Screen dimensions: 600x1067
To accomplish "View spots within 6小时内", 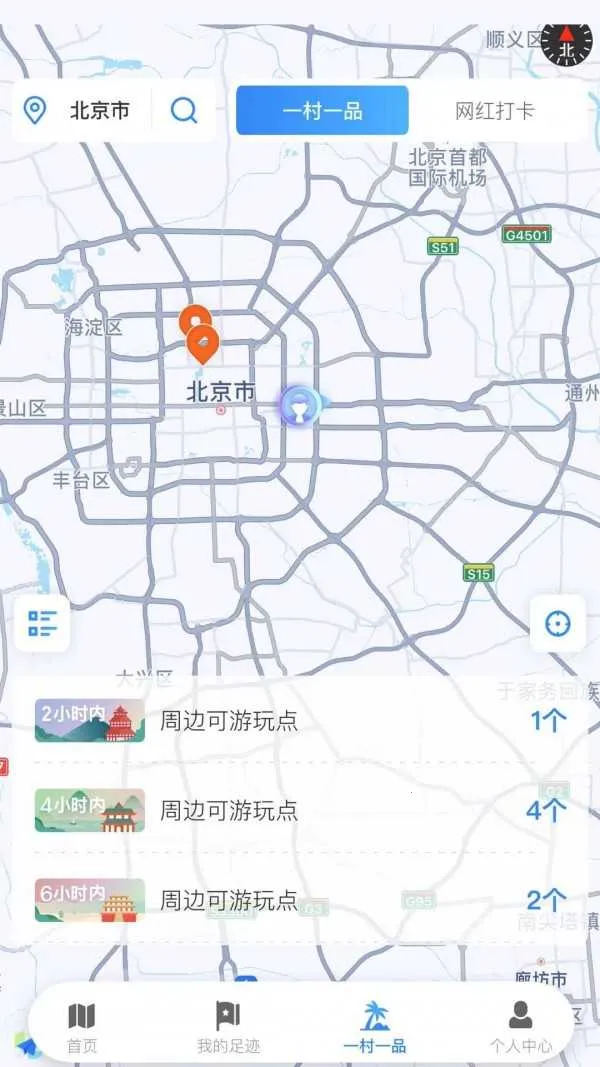I will pyautogui.click(x=300, y=900).
